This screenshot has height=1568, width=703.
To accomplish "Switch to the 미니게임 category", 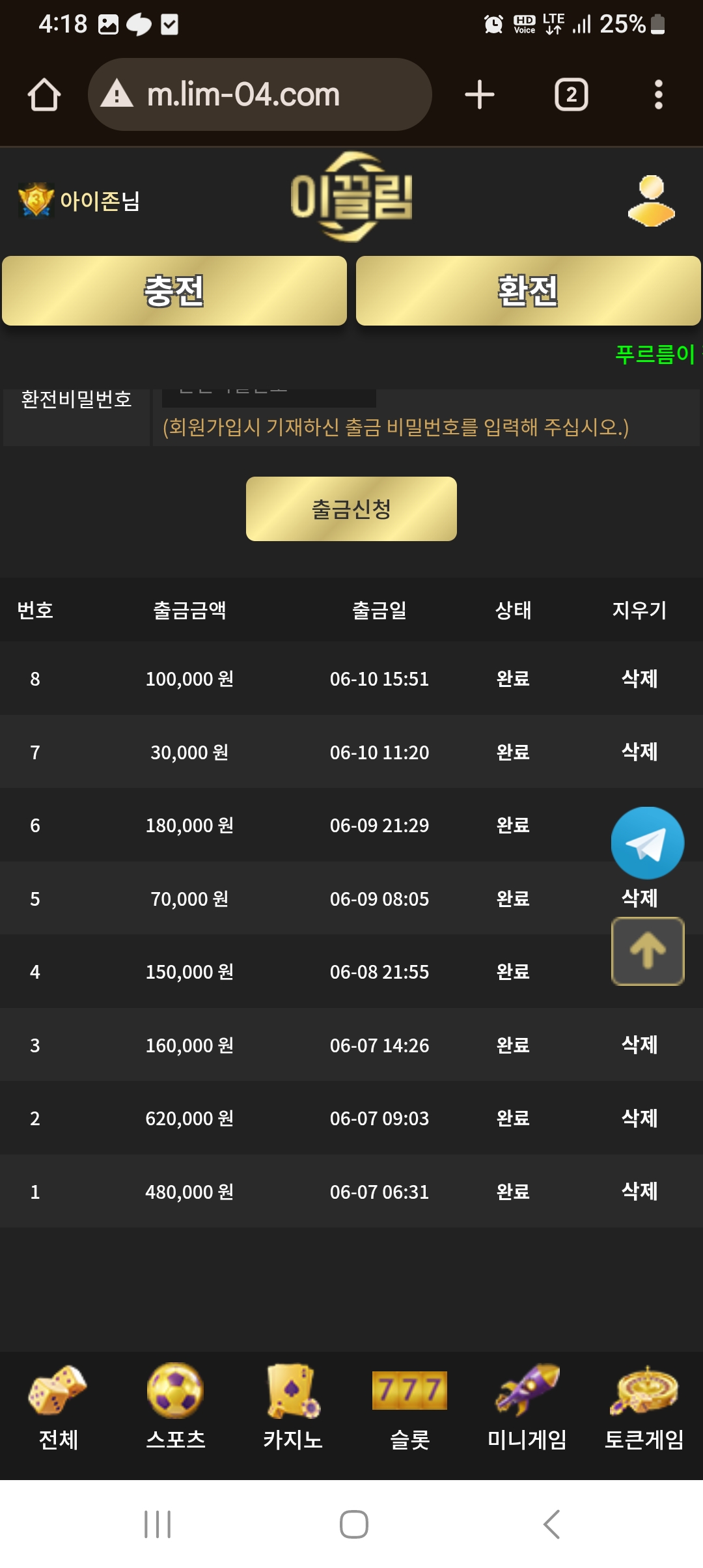I will [x=527, y=1408].
